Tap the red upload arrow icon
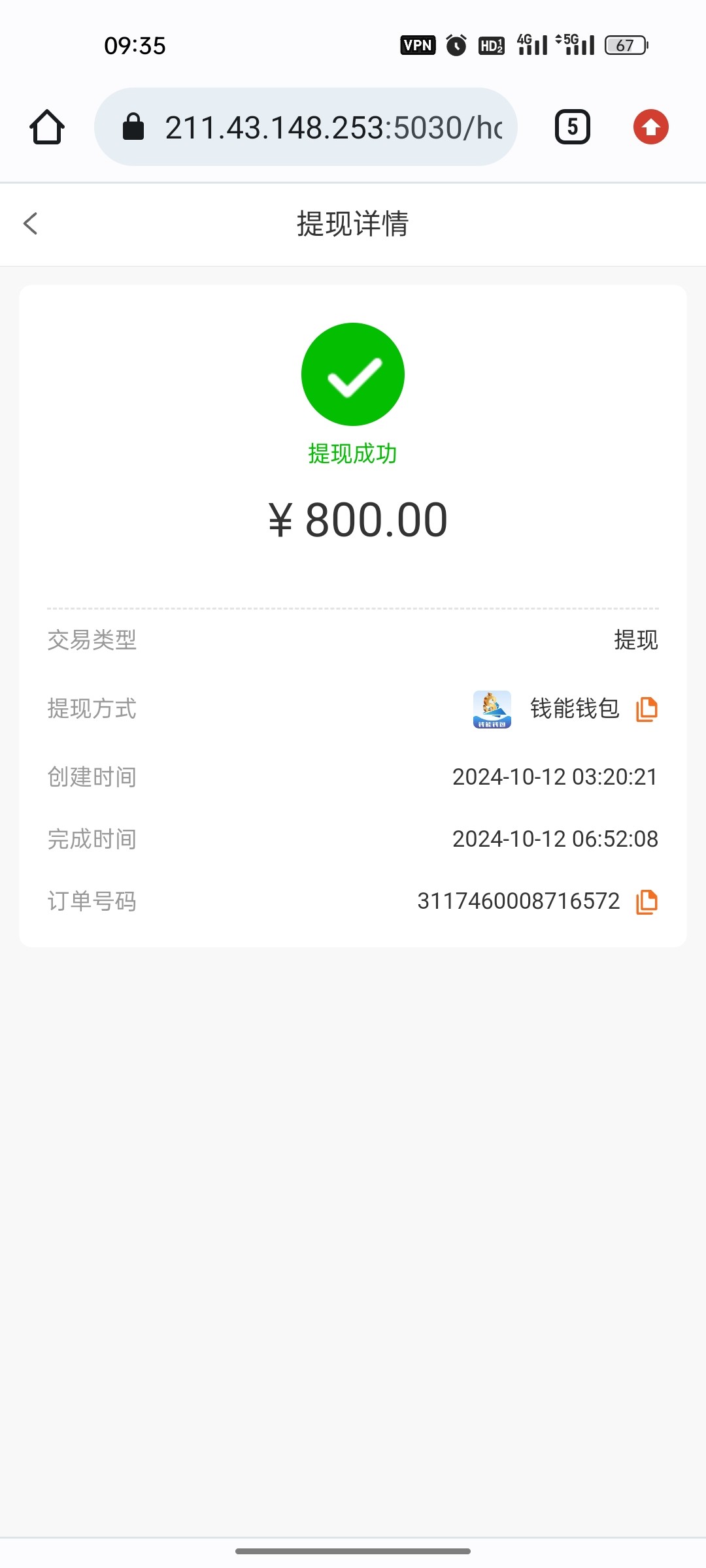The width and height of the screenshot is (706, 1568). (650, 127)
